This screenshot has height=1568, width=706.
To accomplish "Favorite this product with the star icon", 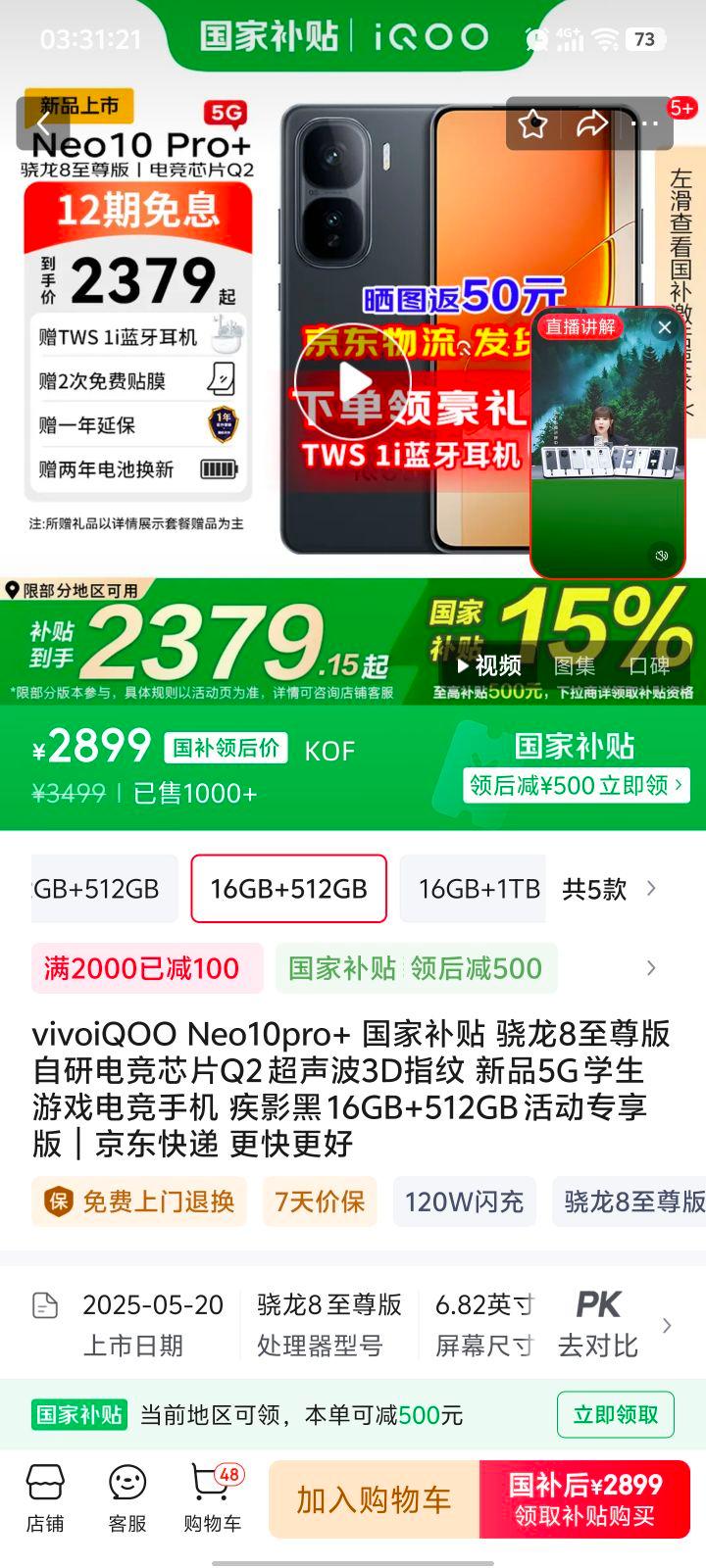I will (x=532, y=124).
